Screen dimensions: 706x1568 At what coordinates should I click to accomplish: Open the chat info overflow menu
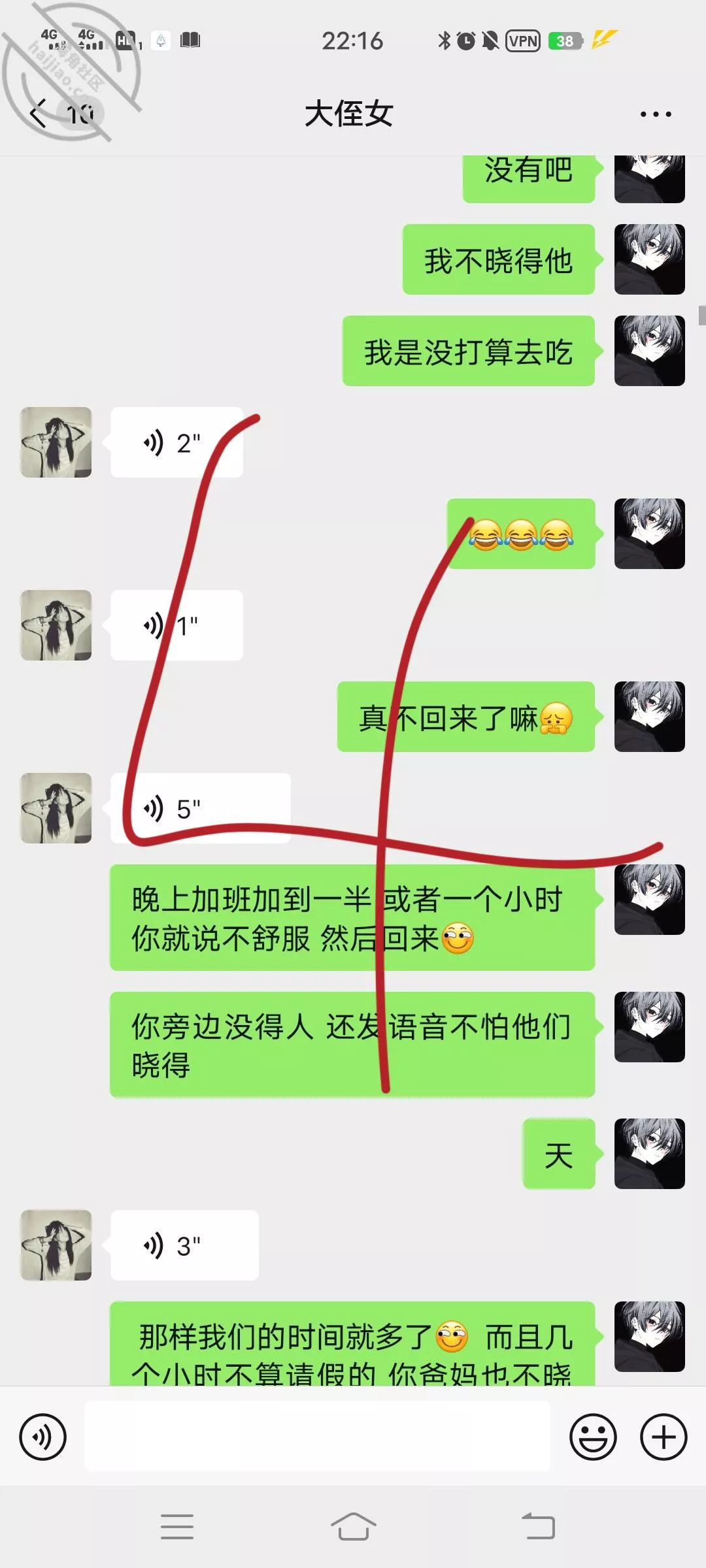point(655,114)
